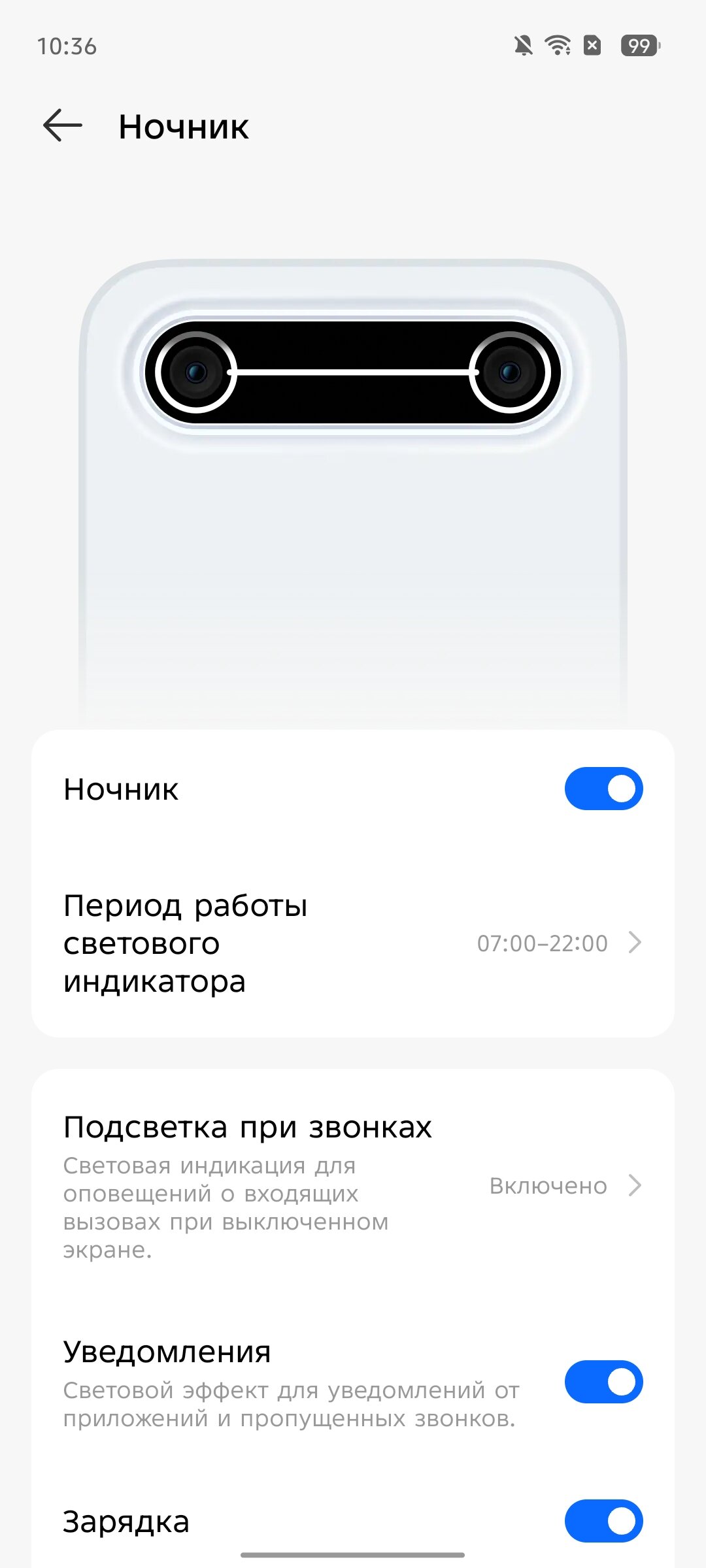This screenshot has height=1568, width=706.
Task: Disable the Уведомления light effect
Action: [x=603, y=1382]
